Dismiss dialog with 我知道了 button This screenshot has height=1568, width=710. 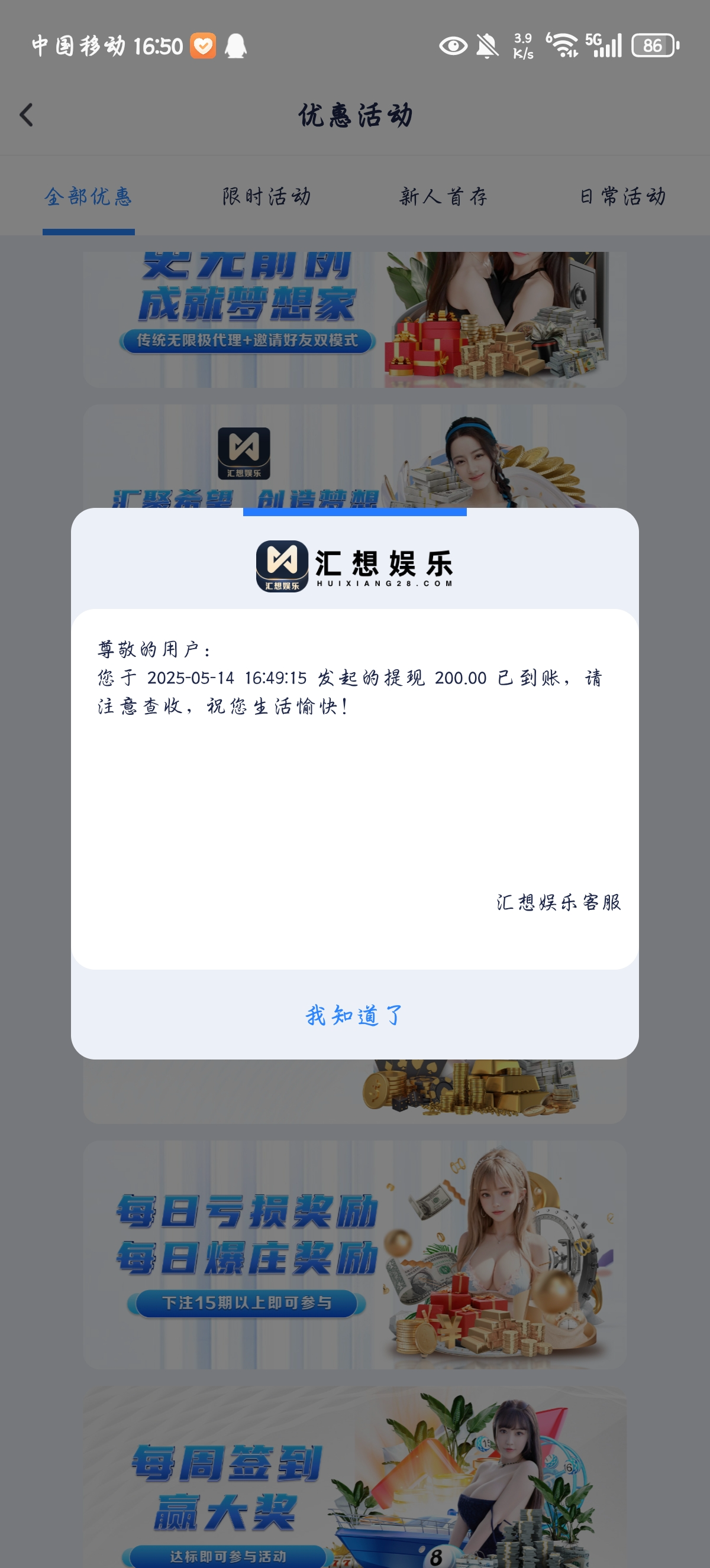pos(354,1015)
